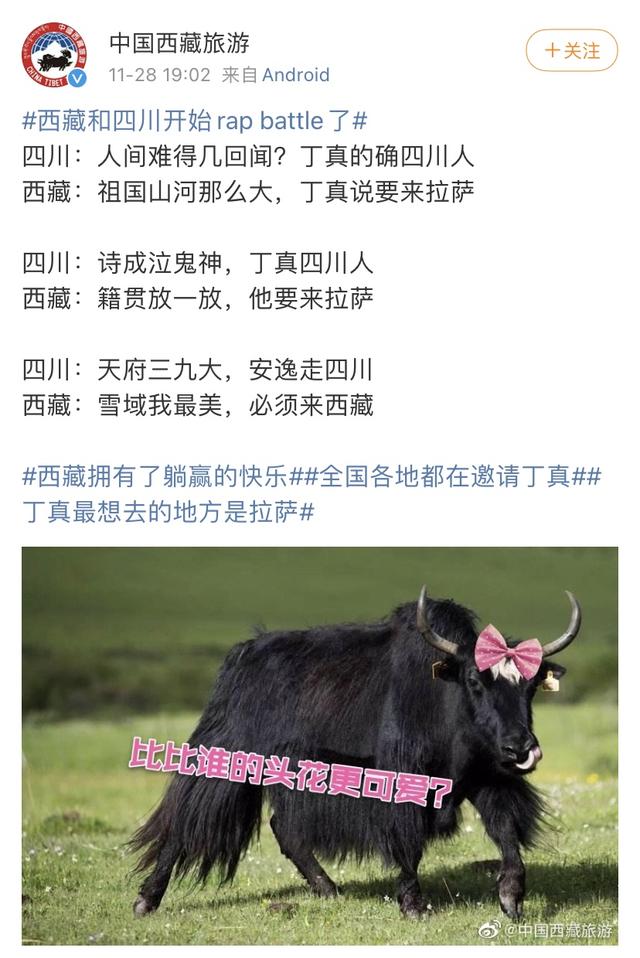This screenshot has height=958, width=640.
Task: Open hashtag 丁真最想去的地方是拉萨#
Action: tap(168, 510)
